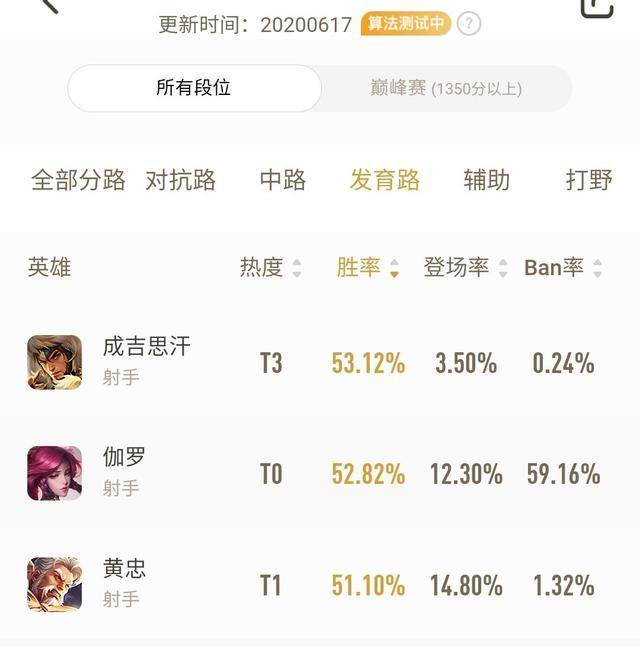Viewport: 640px width, 647px height.
Task: Sort heroes by 胜率
Action: (367, 267)
